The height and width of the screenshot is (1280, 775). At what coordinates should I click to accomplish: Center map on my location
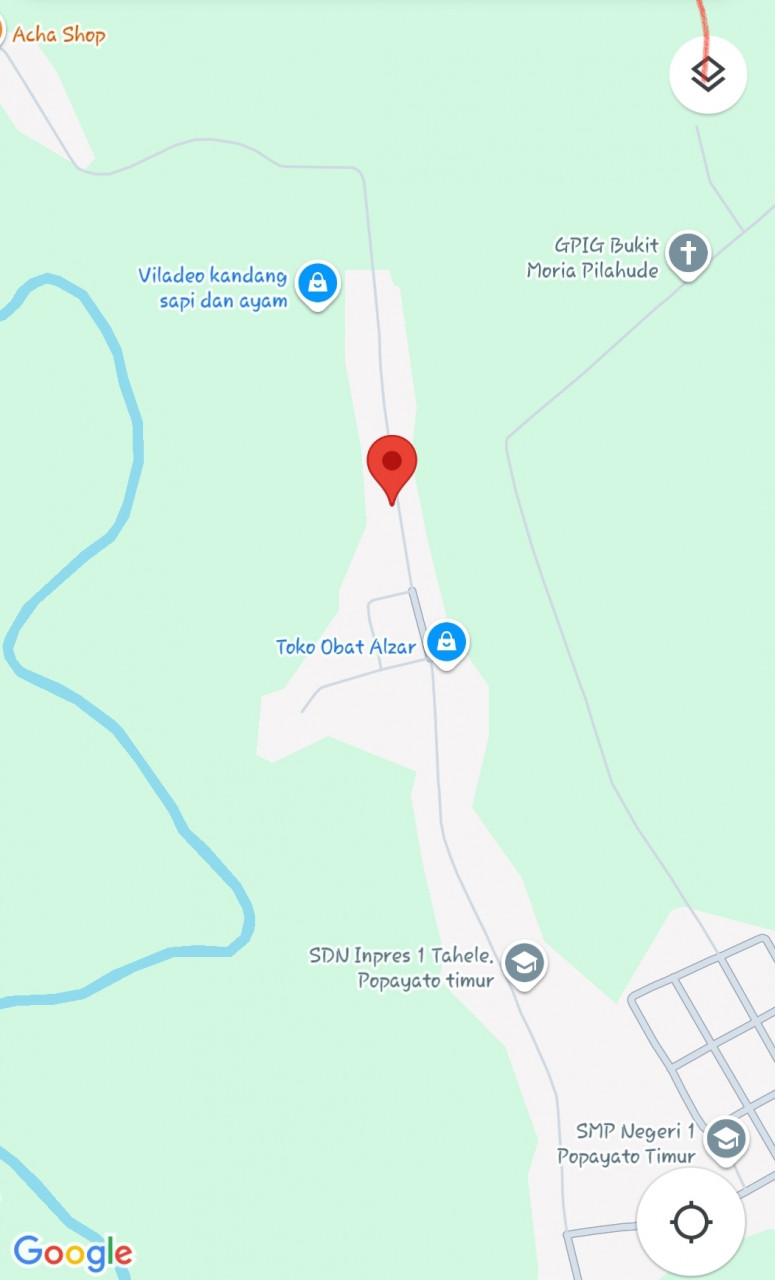[691, 1221]
